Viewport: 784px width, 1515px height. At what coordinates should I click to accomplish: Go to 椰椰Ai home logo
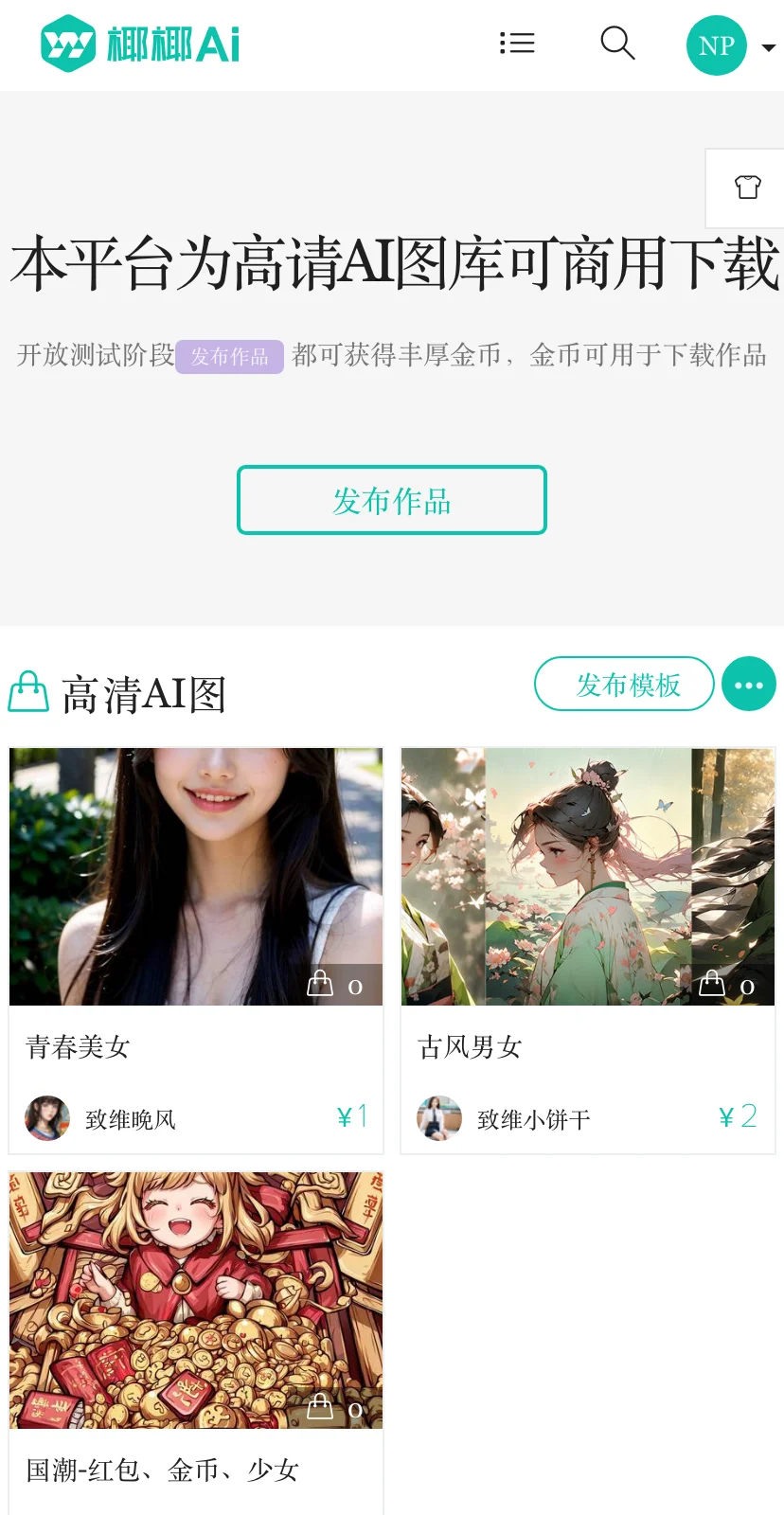pyautogui.click(x=140, y=44)
